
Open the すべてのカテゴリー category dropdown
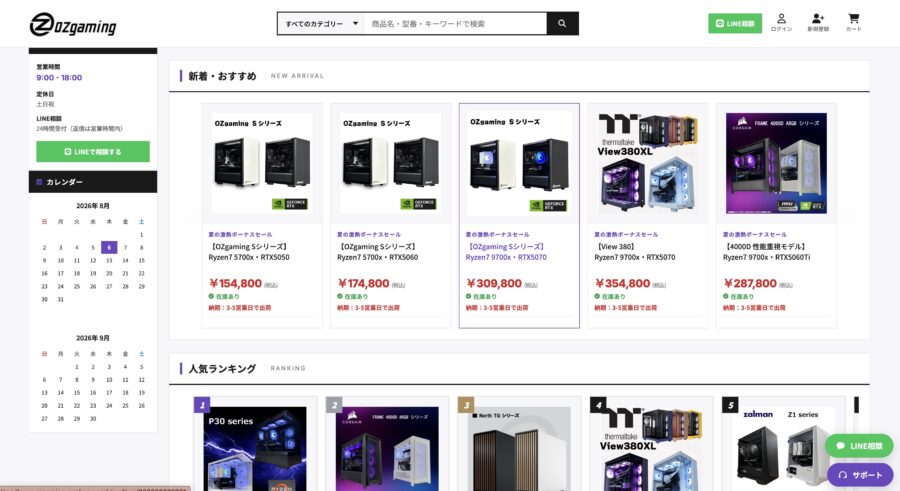pos(321,24)
